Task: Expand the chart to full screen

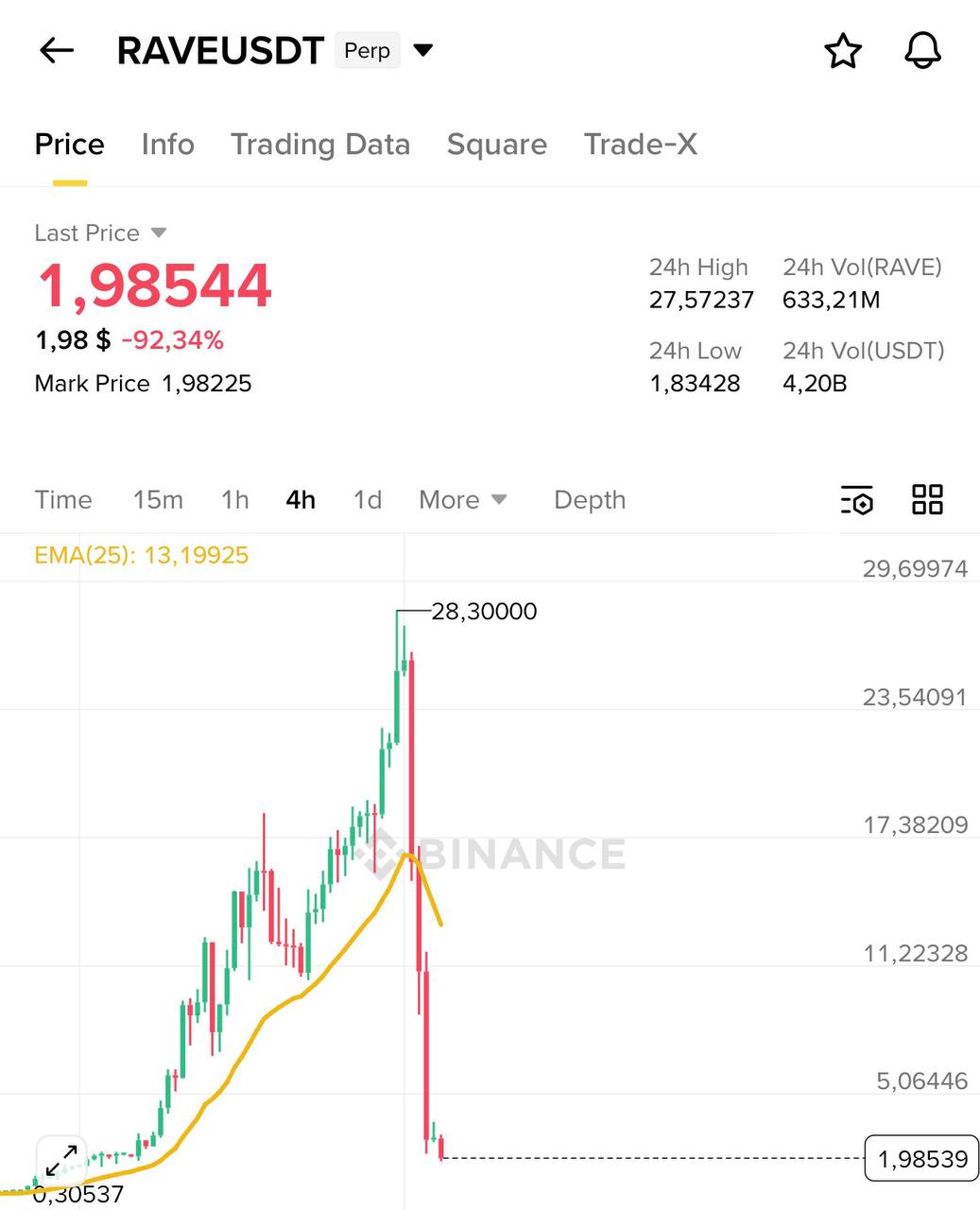Action: pos(61,1159)
